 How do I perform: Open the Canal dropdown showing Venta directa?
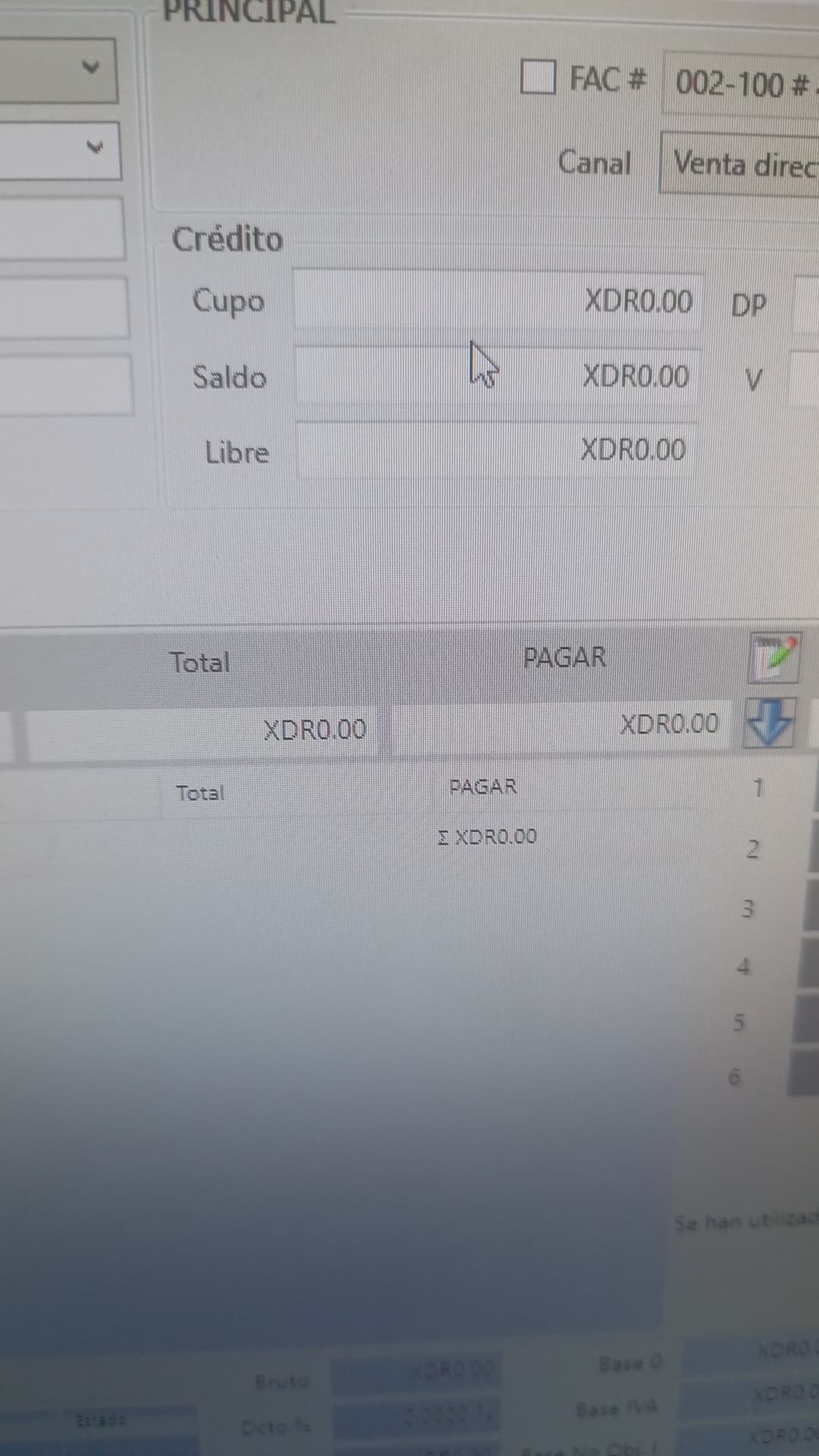(739, 163)
